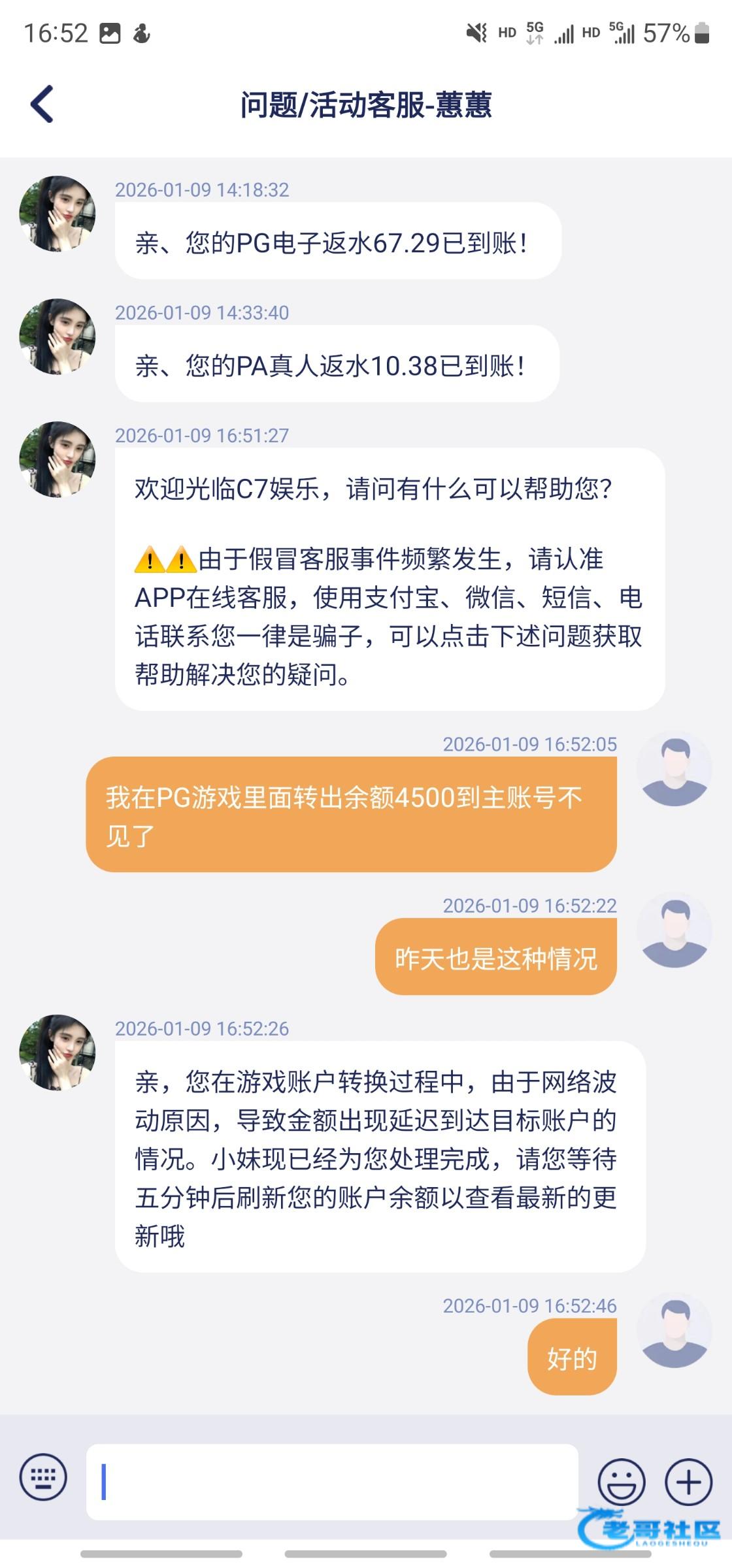Open the plus attachment menu
732x1568 pixels.
(x=688, y=1482)
